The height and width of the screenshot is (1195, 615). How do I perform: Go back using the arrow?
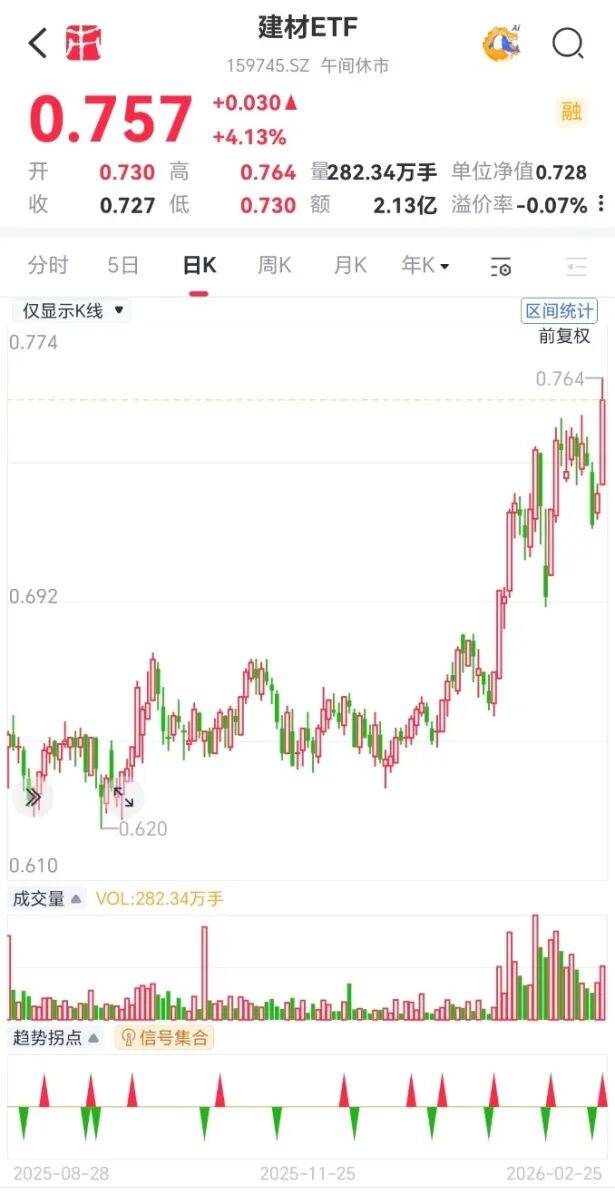click(x=38, y=43)
